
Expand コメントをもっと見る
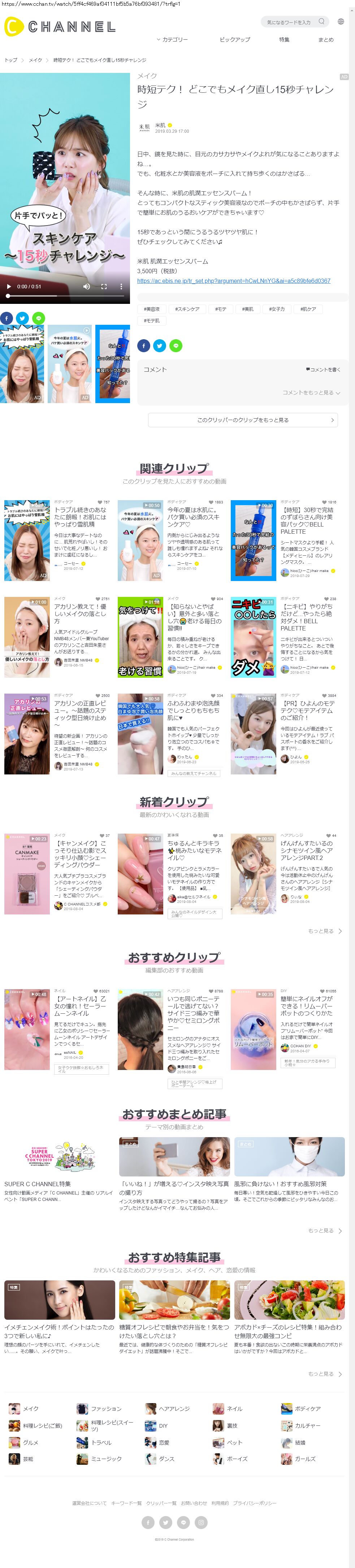[311, 393]
